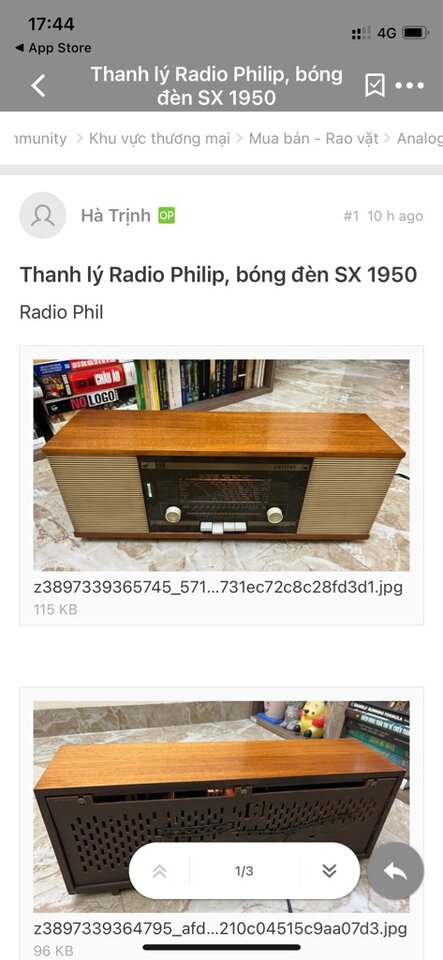Reply to this thread

coord(395,871)
